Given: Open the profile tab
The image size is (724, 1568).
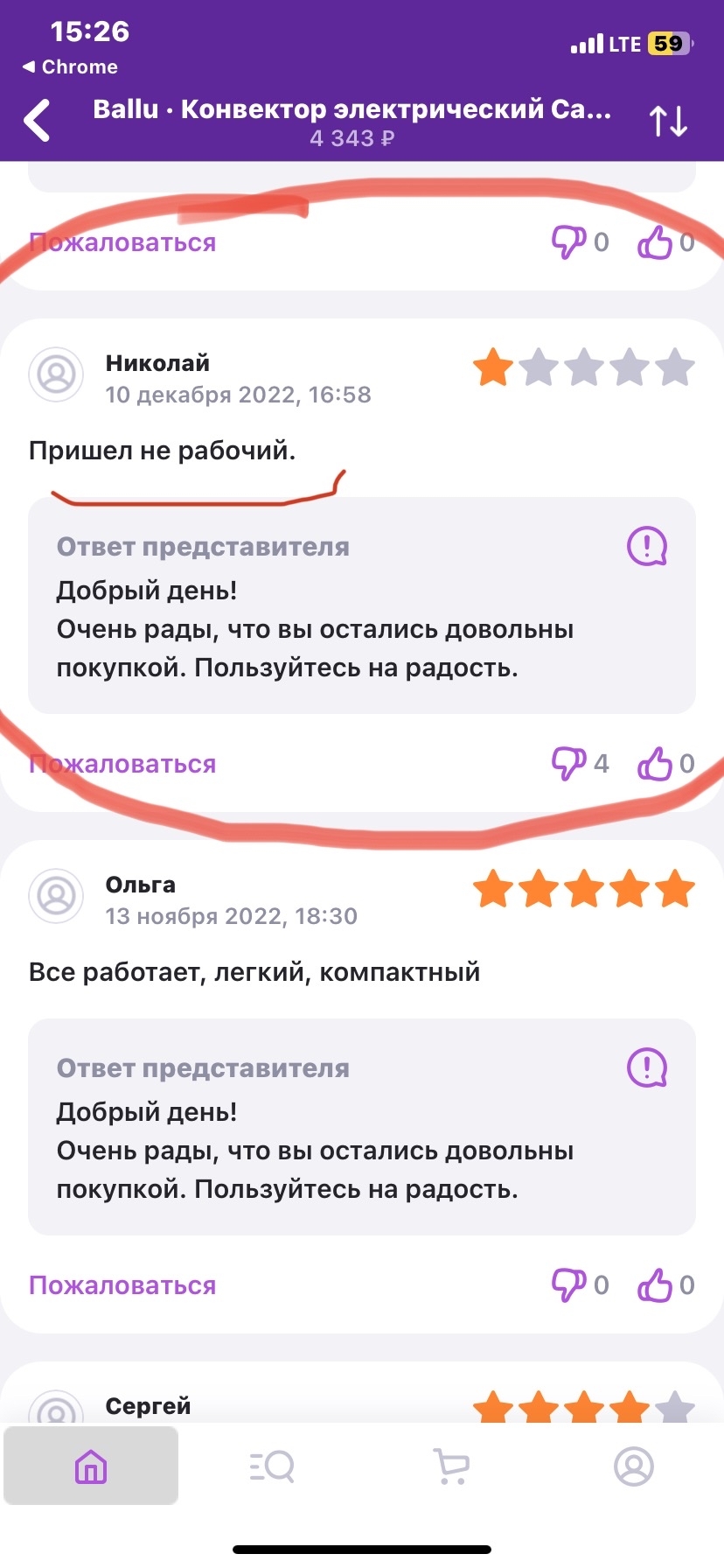Looking at the screenshot, I should pos(633,1466).
